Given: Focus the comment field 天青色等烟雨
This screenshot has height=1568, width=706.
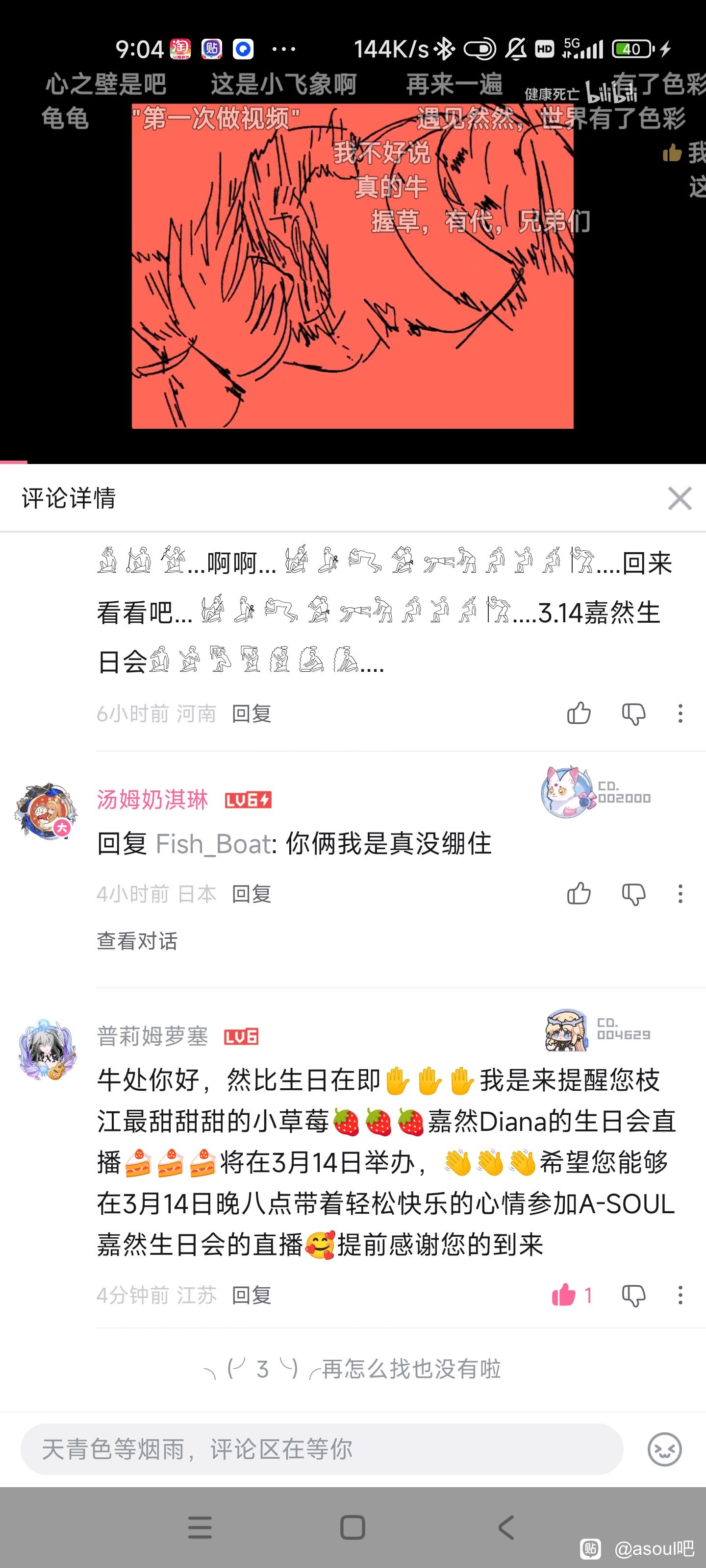Looking at the screenshot, I should click(322, 1449).
